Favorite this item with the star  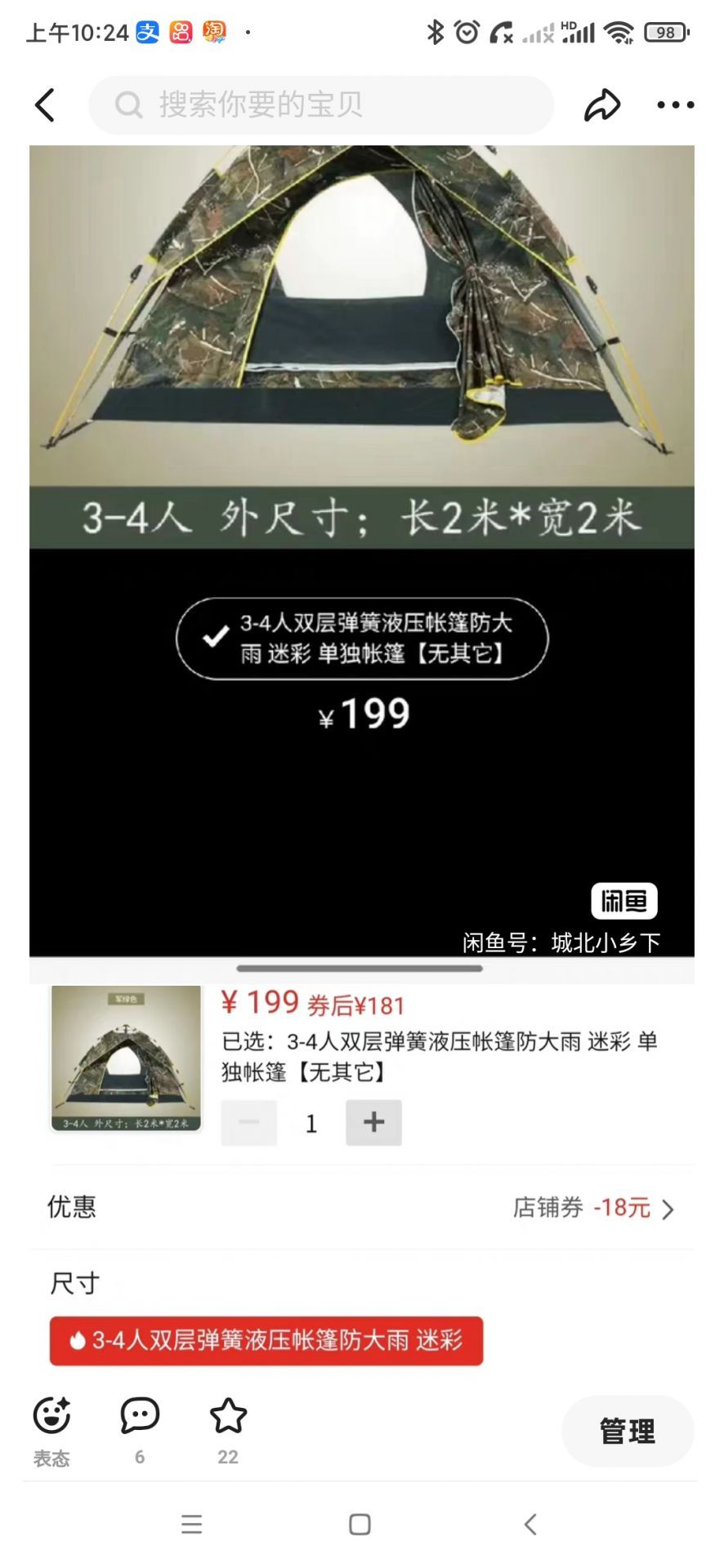pyautogui.click(x=228, y=1430)
